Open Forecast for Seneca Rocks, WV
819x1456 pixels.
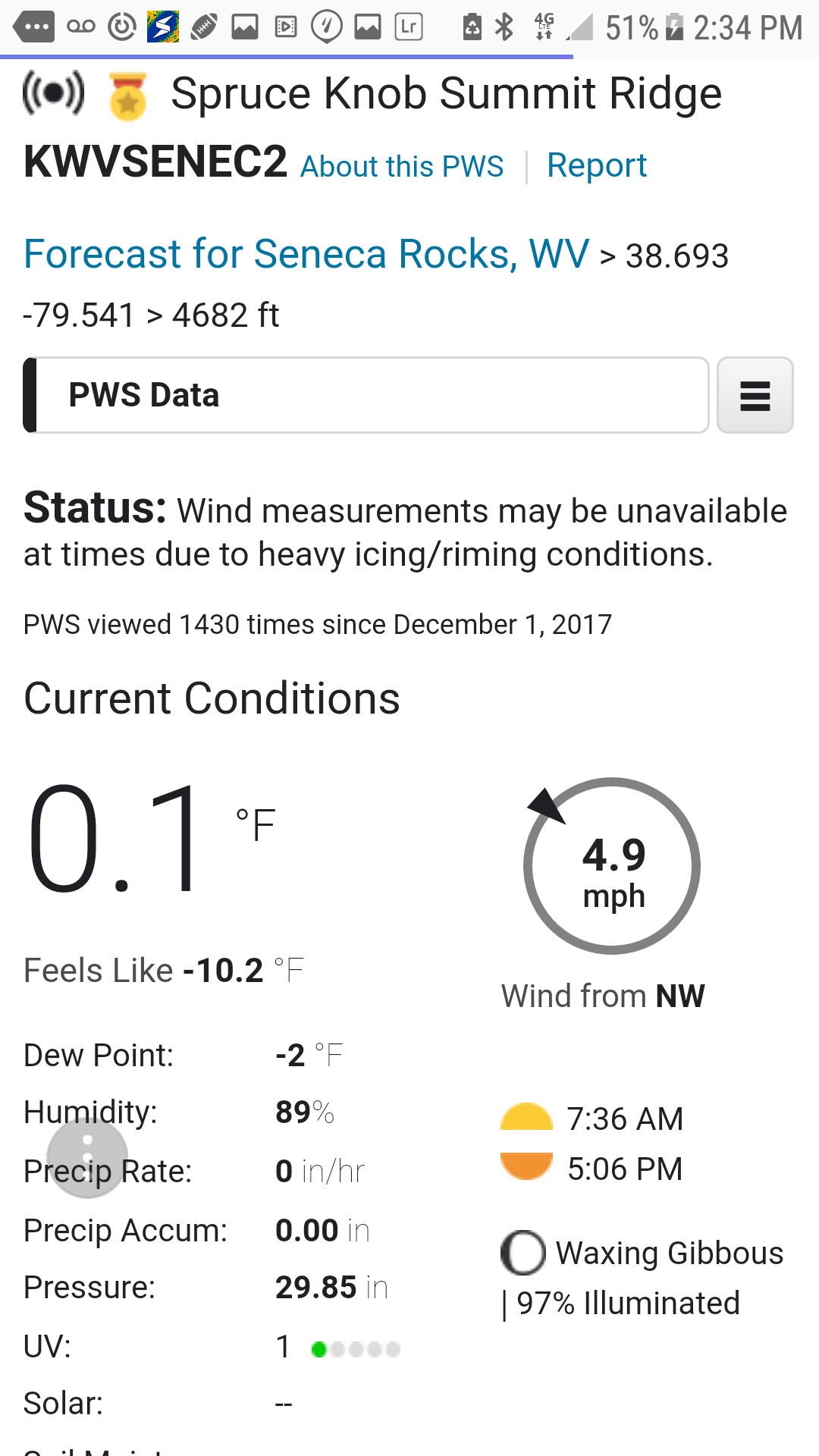[306, 254]
